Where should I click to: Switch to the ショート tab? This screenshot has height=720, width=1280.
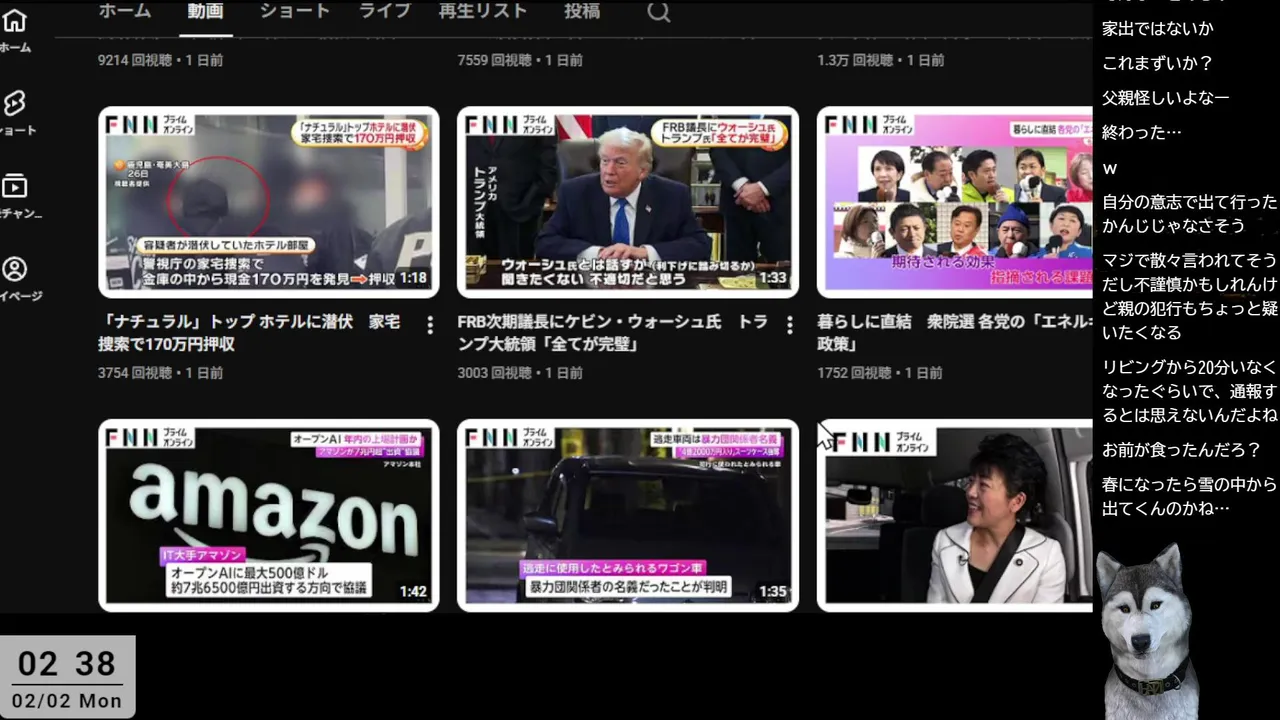tap(294, 12)
